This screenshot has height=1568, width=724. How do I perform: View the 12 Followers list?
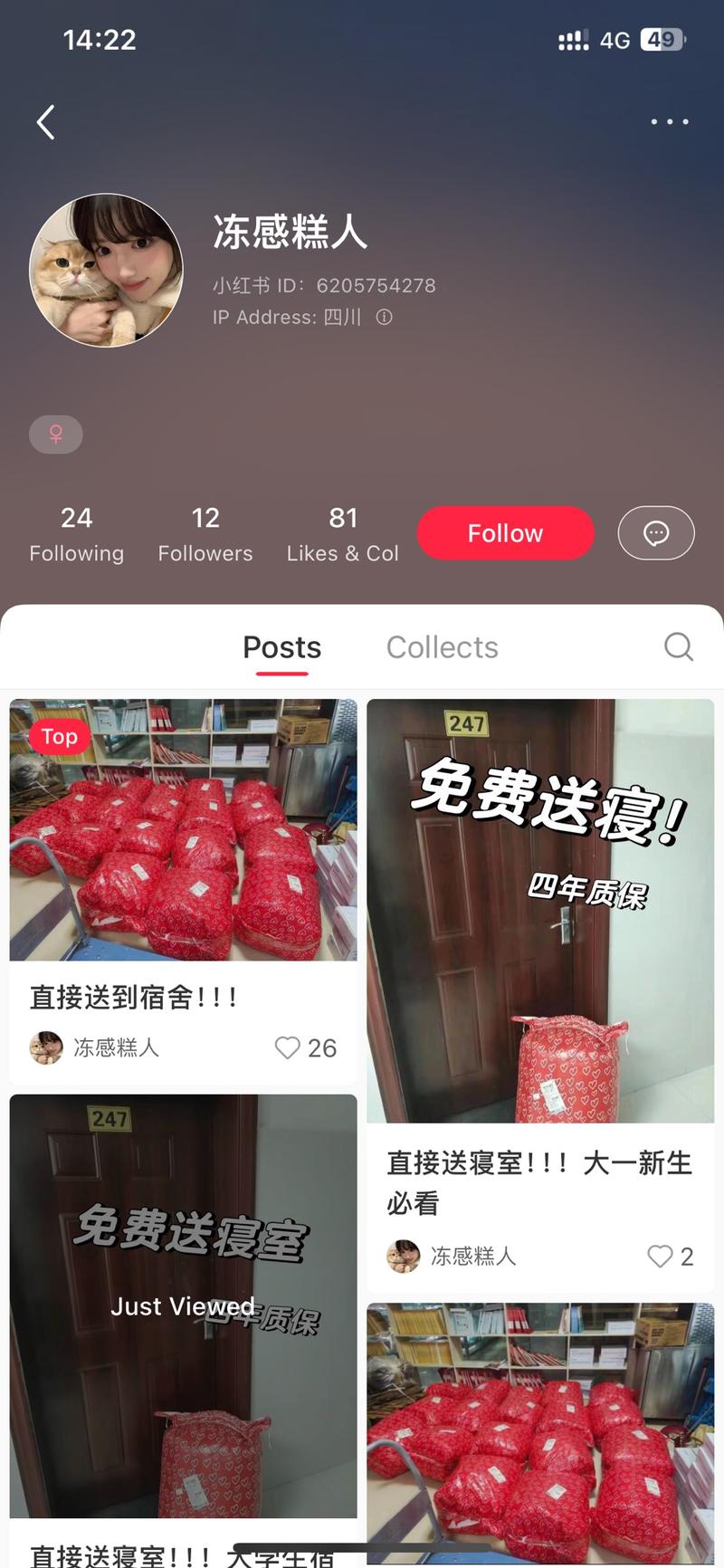(205, 534)
